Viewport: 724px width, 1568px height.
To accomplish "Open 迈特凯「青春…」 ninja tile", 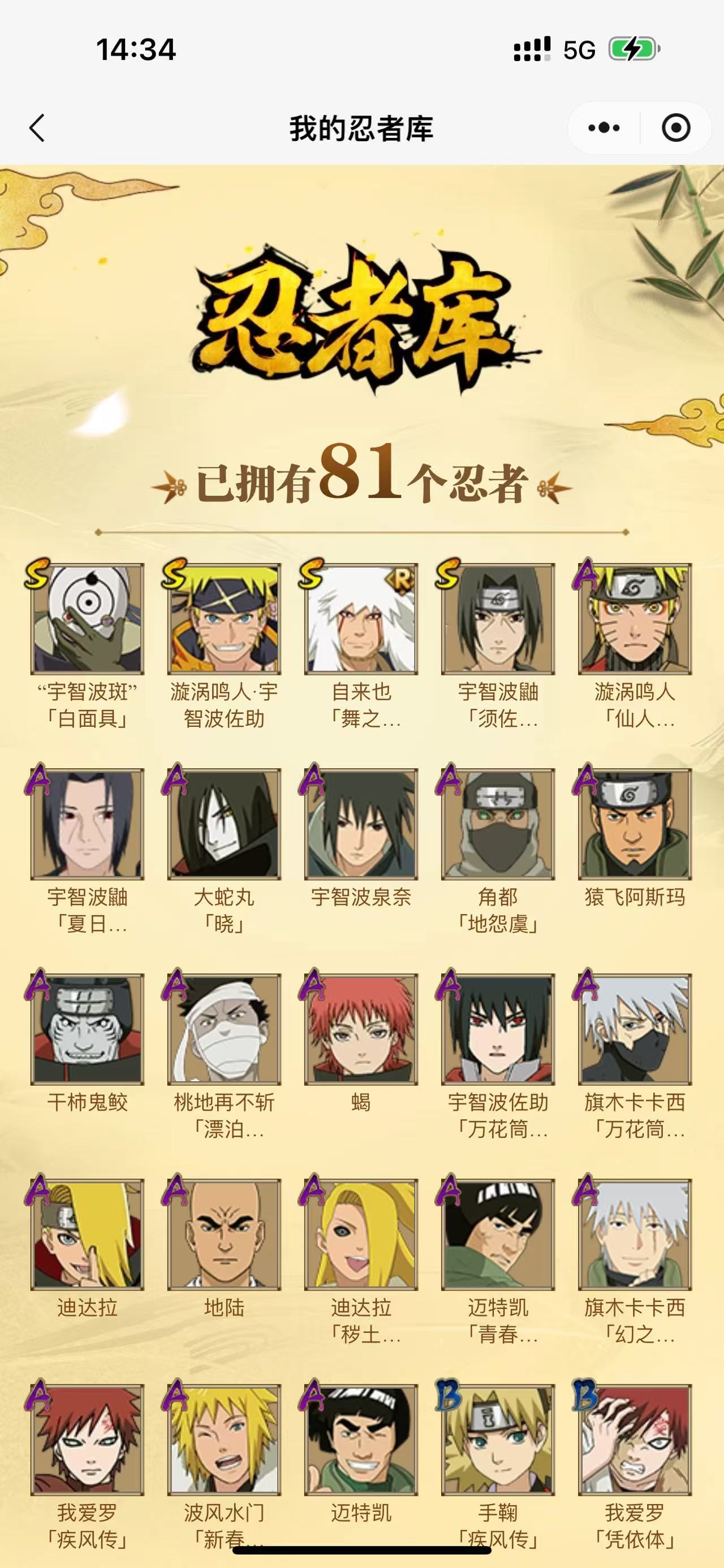I will tap(498, 1234).
